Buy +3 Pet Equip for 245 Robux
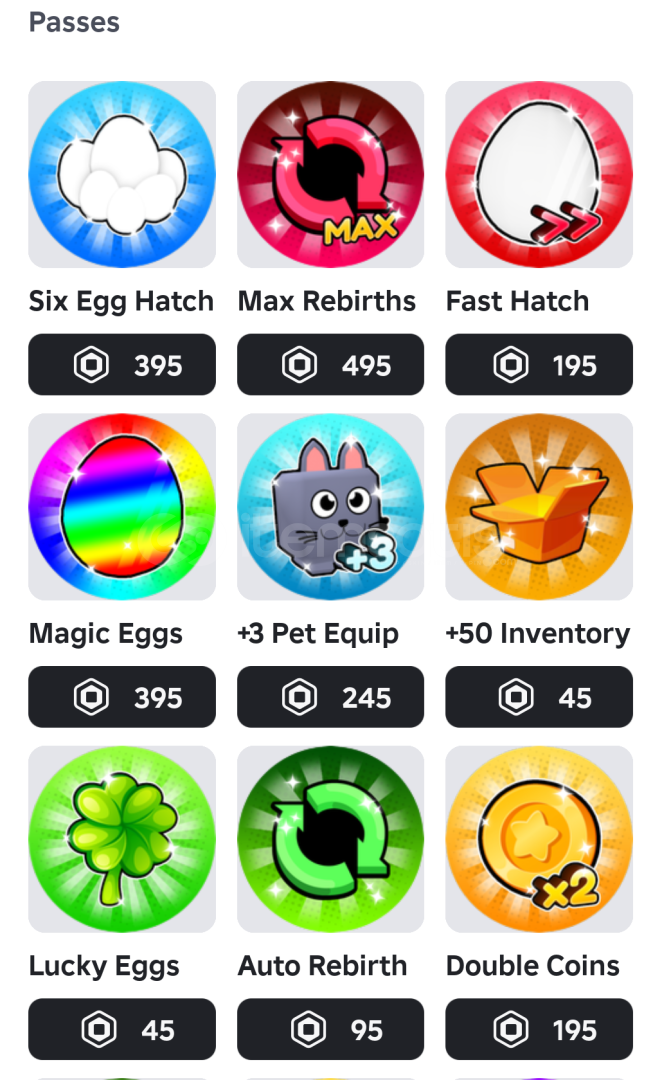Screen dimensions: 653x1080 pos(330,697)
